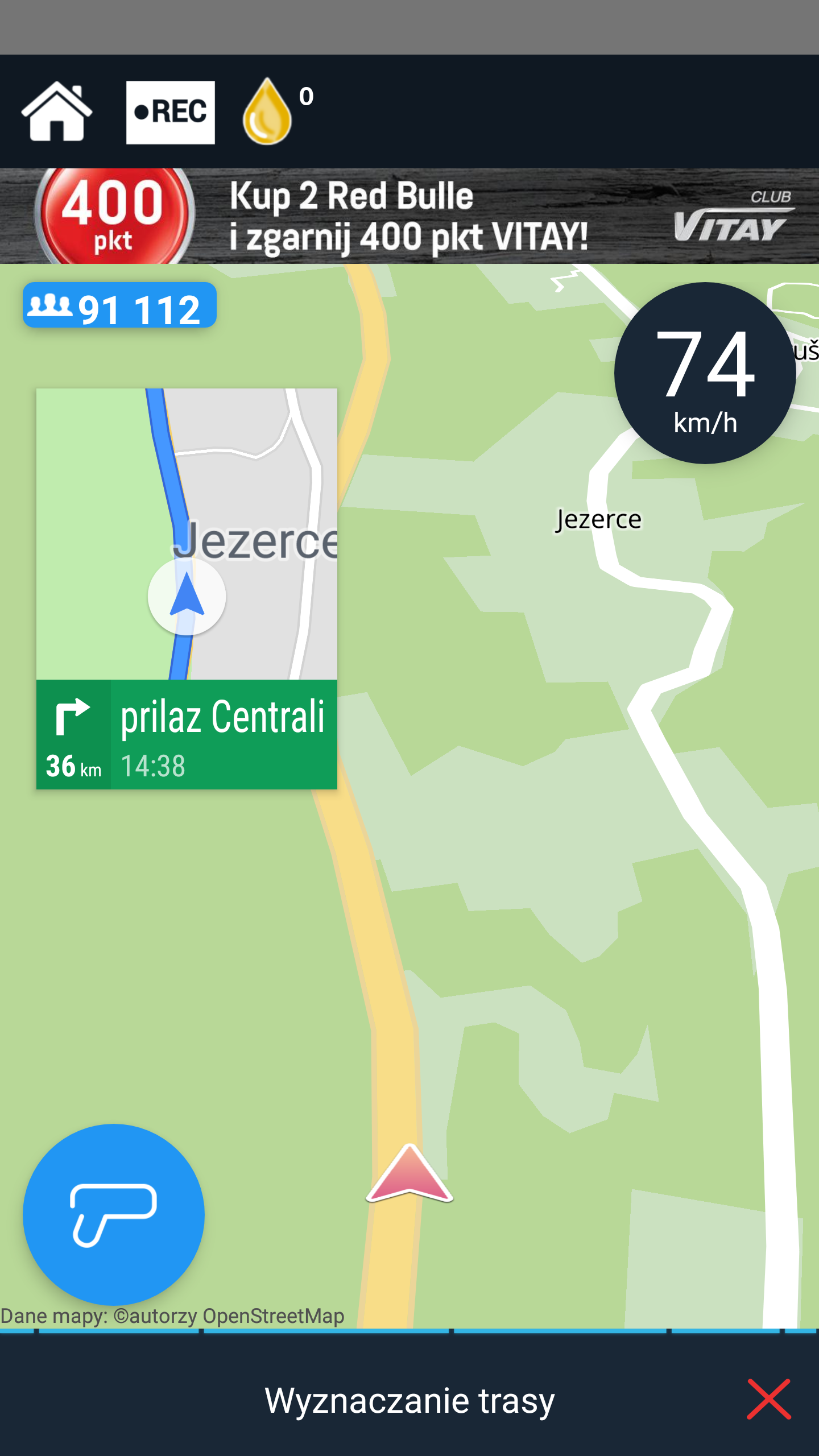Open the Red Bull VITAY promo banner
Screen dimensions: 819x1456
[x=409, y=216]
